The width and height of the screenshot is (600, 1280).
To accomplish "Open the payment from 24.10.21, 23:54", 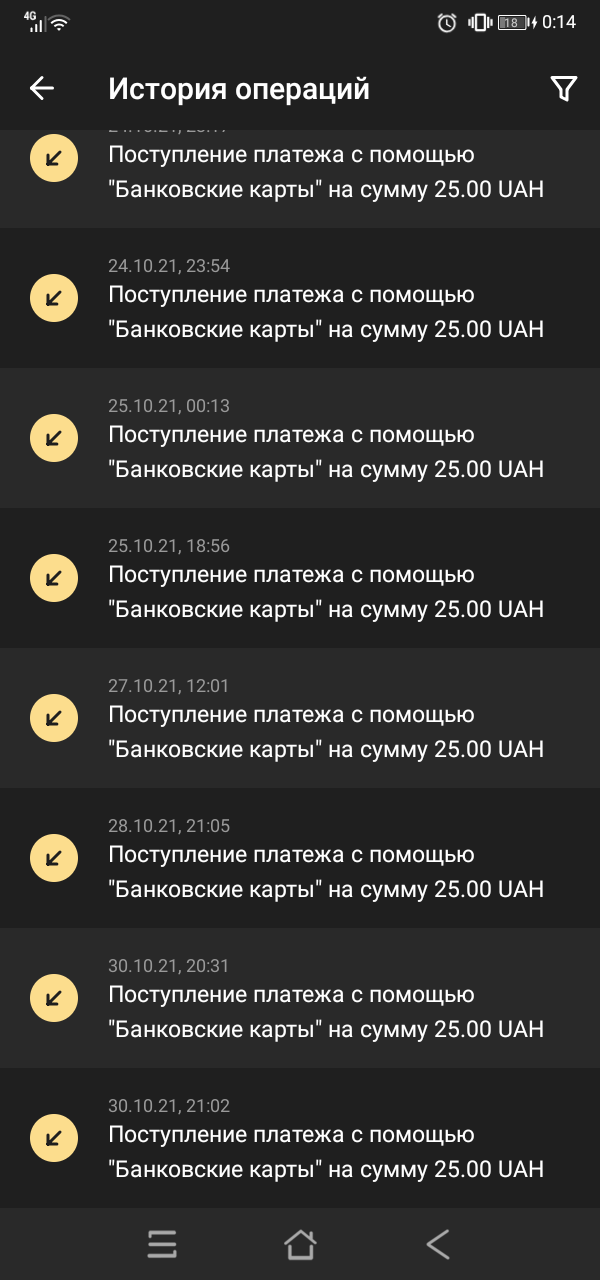I will (x=300, y=298).
